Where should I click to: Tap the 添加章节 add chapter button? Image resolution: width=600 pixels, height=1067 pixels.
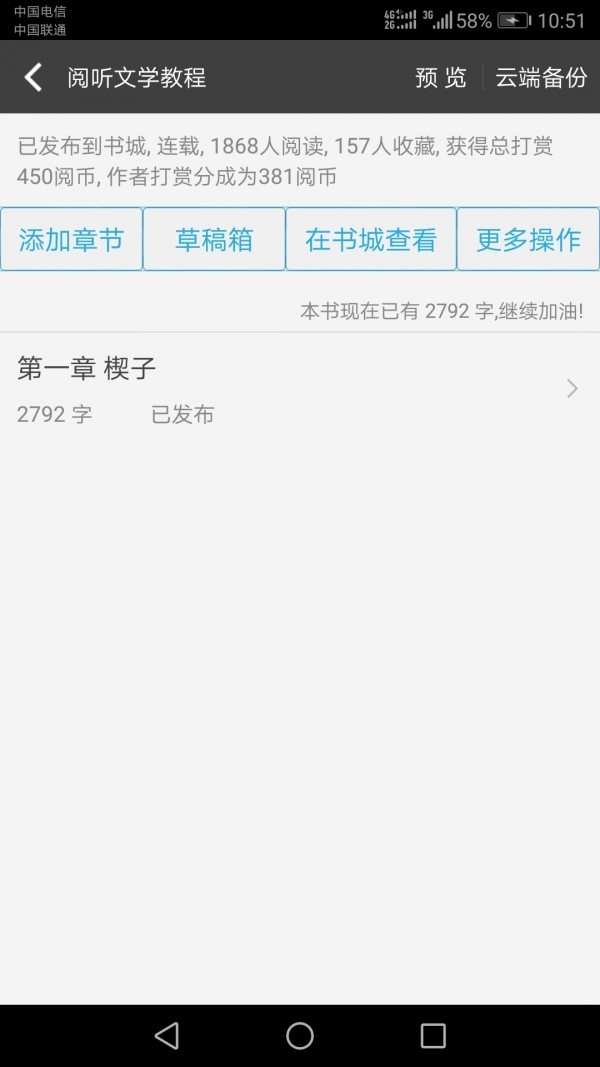[71, 239]
